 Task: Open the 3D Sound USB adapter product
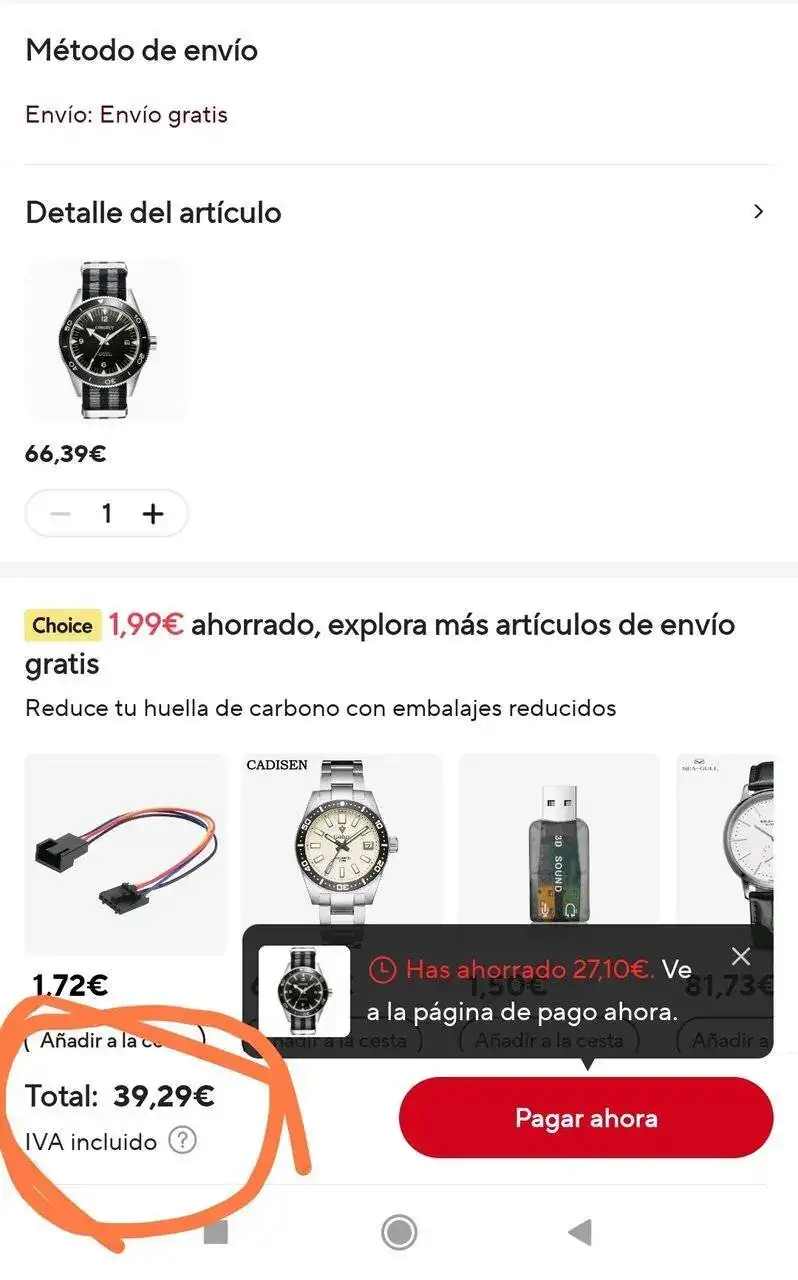pyautogui.click(x=558, y=840)
